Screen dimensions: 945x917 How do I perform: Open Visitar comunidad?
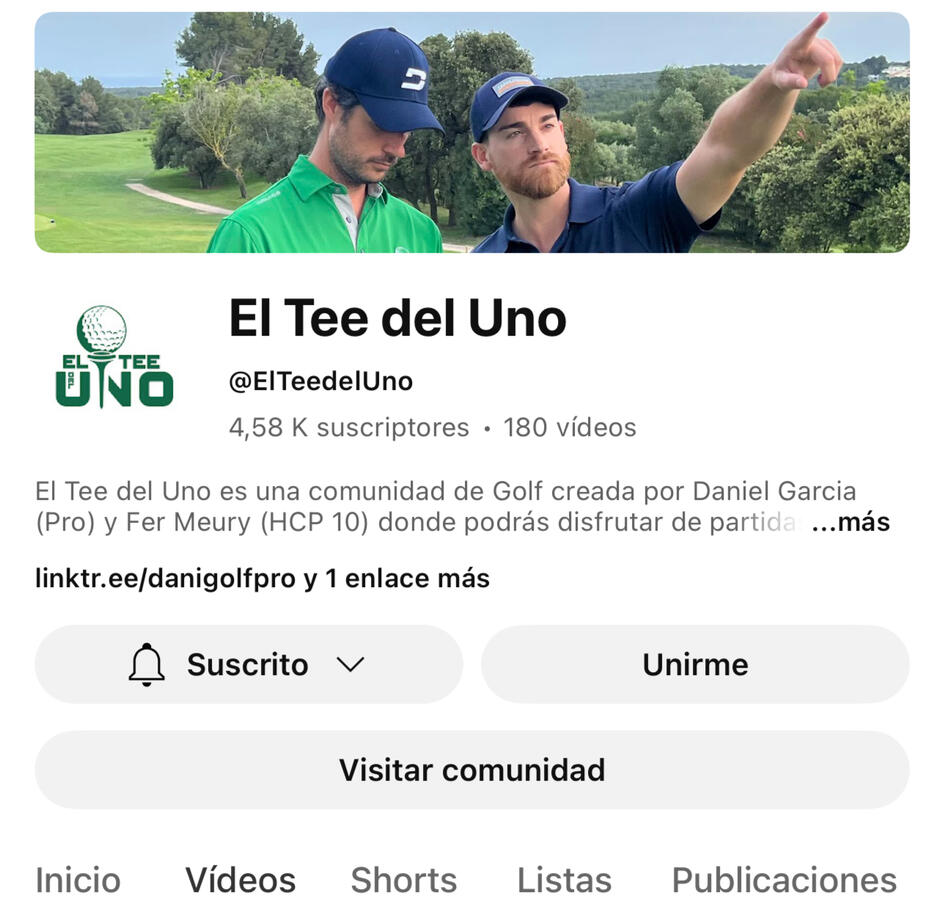pyautogui.click(x=472, y=770)
